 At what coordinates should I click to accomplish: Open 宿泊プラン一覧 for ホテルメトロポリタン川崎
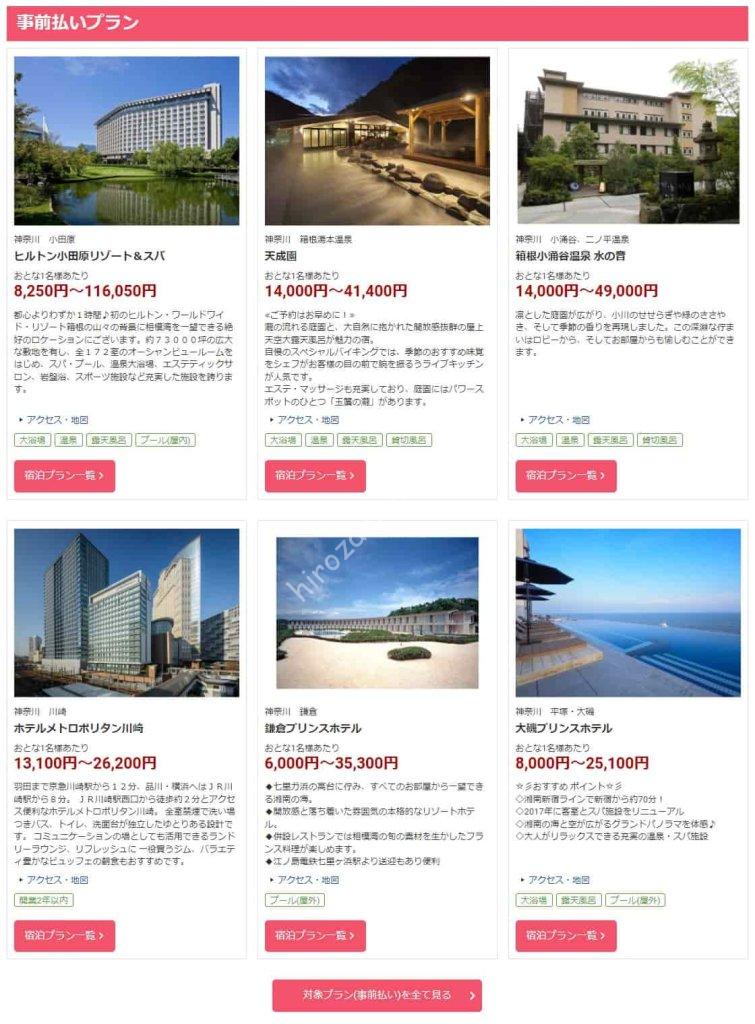(x=64, y=936)
